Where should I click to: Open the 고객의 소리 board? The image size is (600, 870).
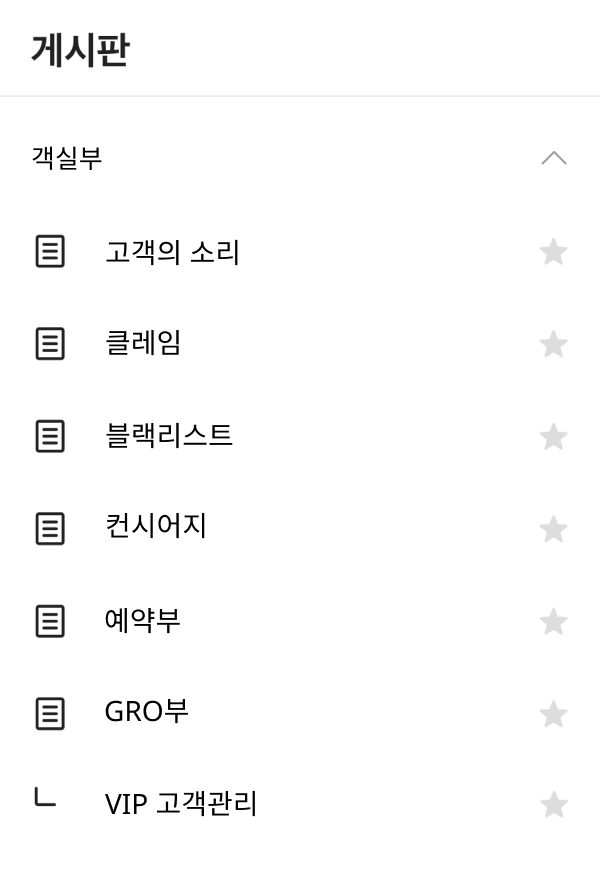[172, 252]
